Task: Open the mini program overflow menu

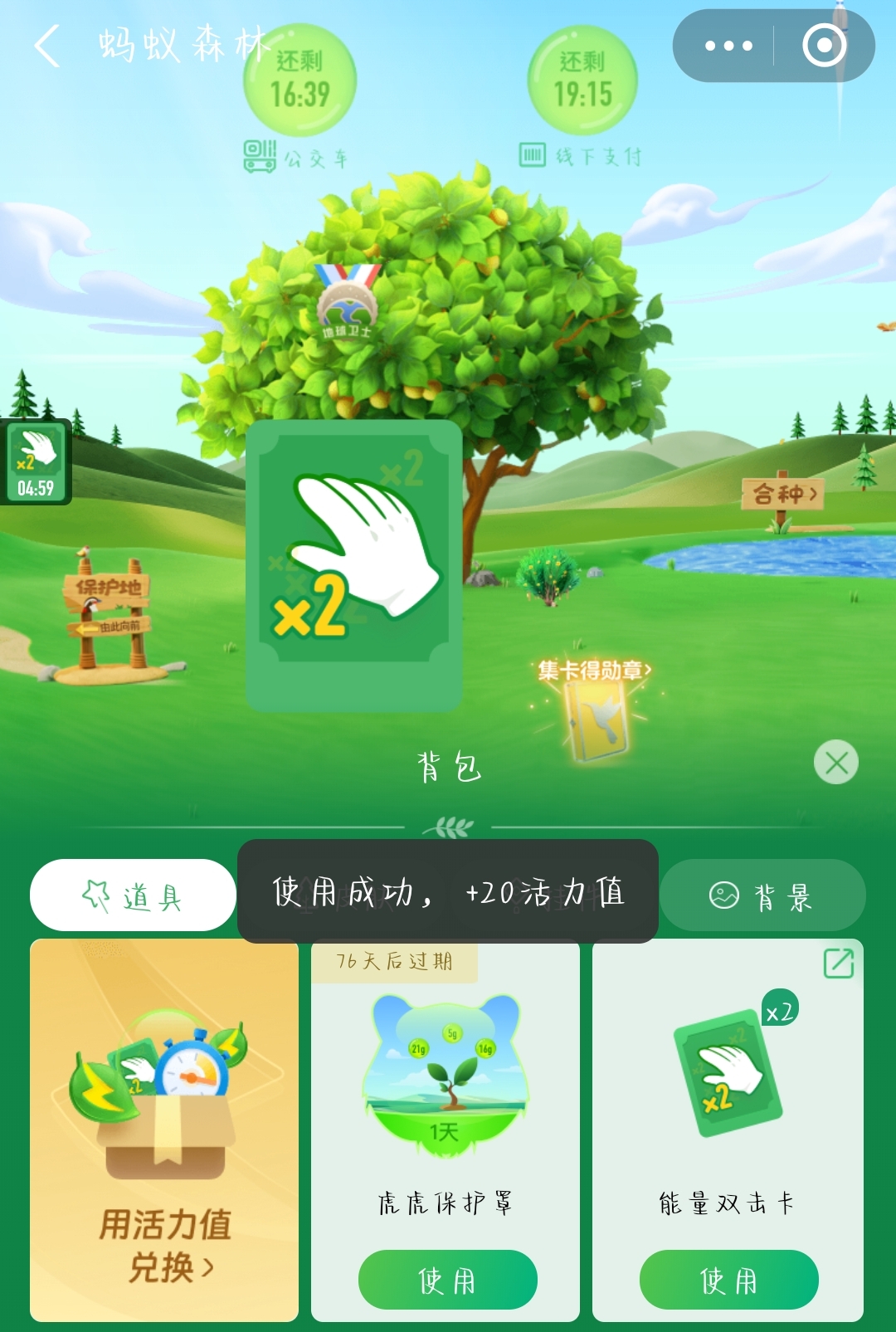Action: pyautogui.click(x=728, y=46)
